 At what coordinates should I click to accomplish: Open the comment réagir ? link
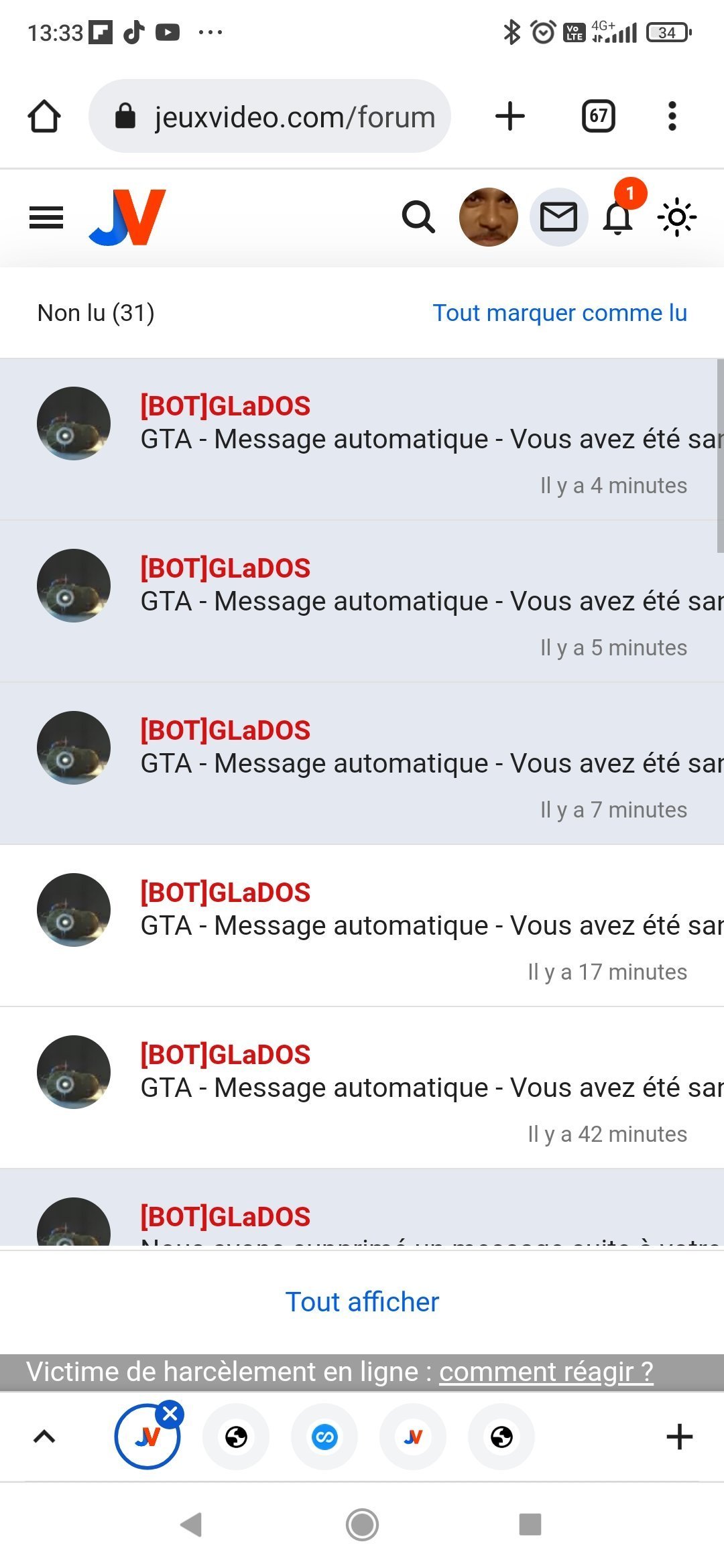546,1372
